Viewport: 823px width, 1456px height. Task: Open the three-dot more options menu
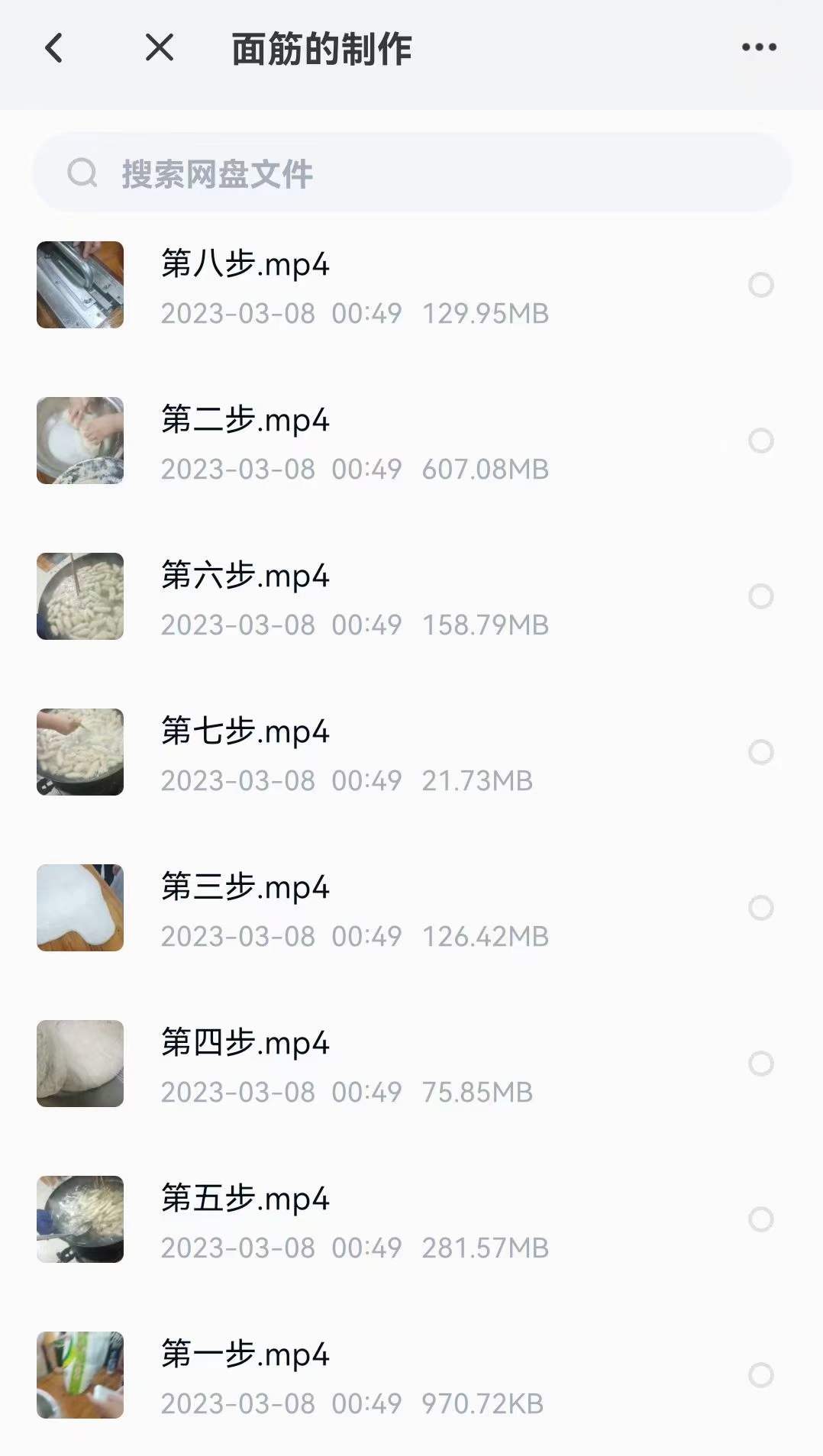757,47
